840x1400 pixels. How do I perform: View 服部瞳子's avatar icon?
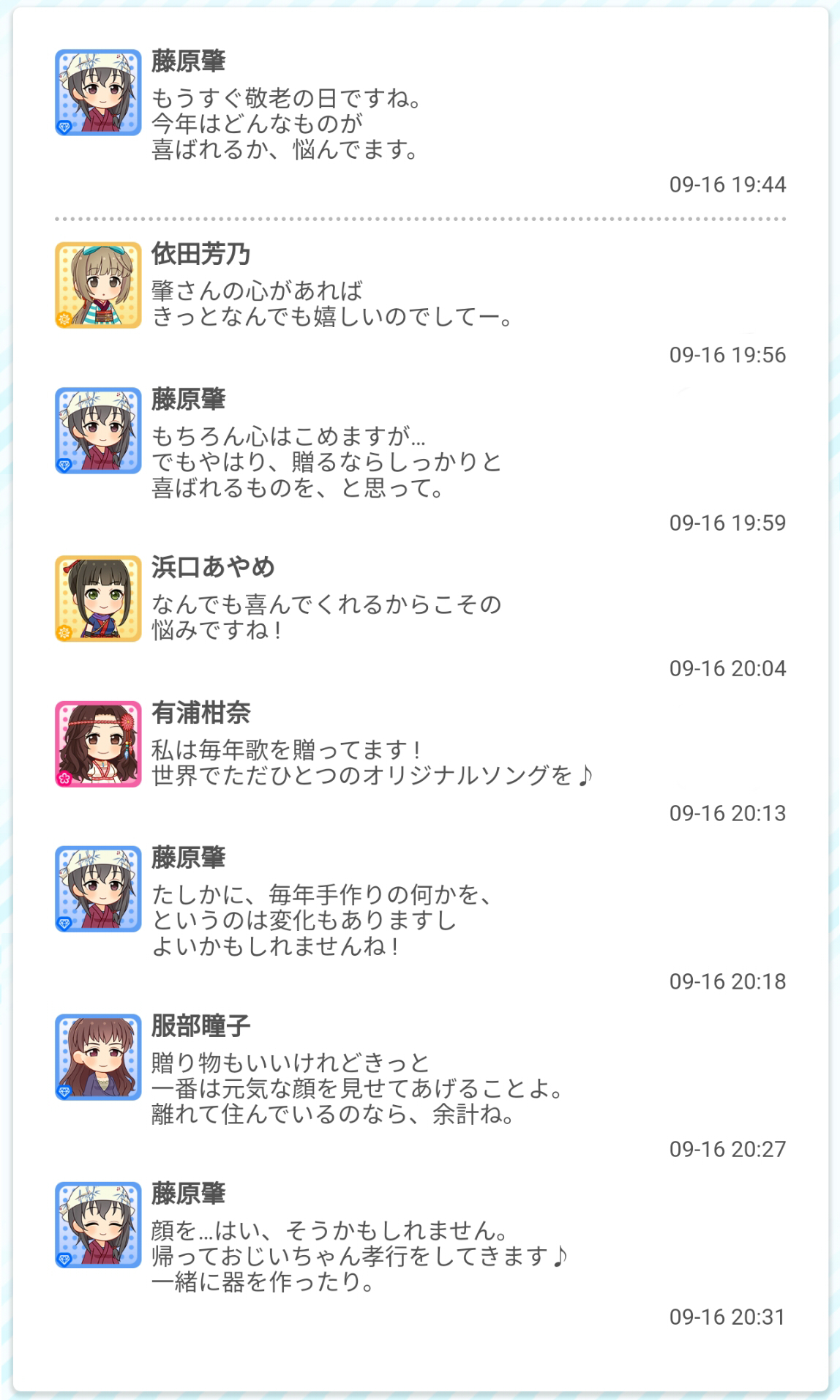pos(98,1057)
